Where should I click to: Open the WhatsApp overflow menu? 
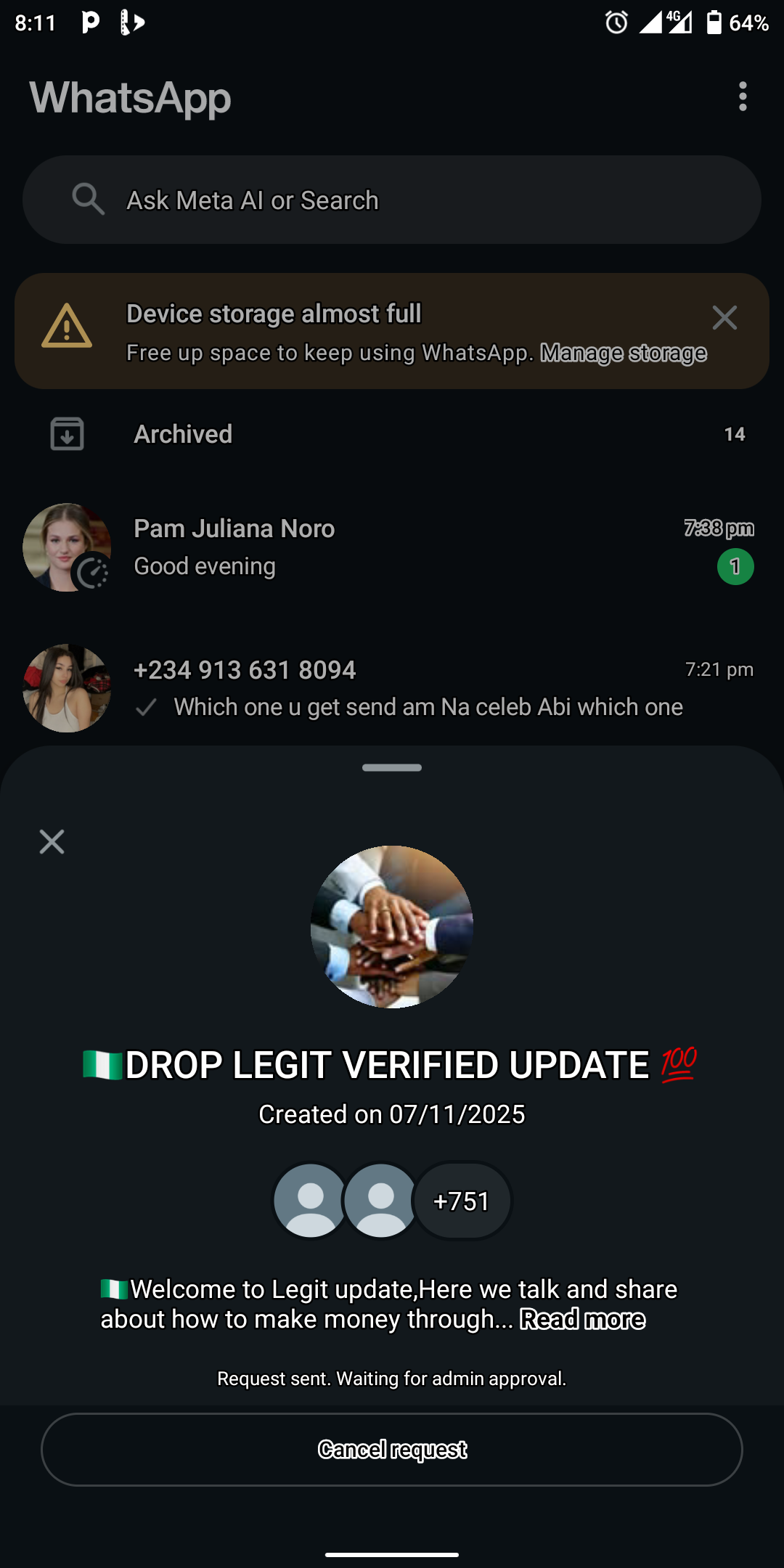click(742, 97)
